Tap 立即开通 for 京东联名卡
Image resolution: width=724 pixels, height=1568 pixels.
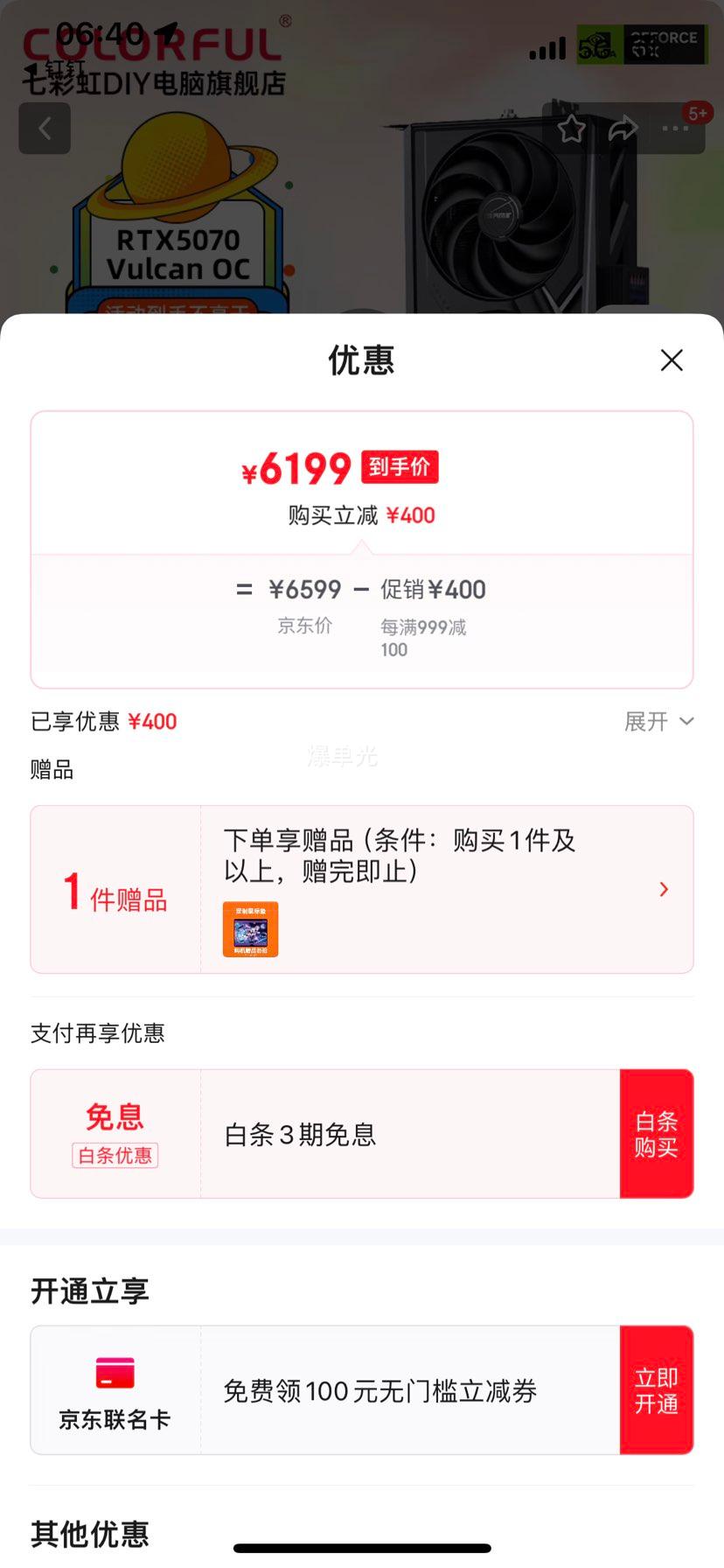click(656, 1390)
